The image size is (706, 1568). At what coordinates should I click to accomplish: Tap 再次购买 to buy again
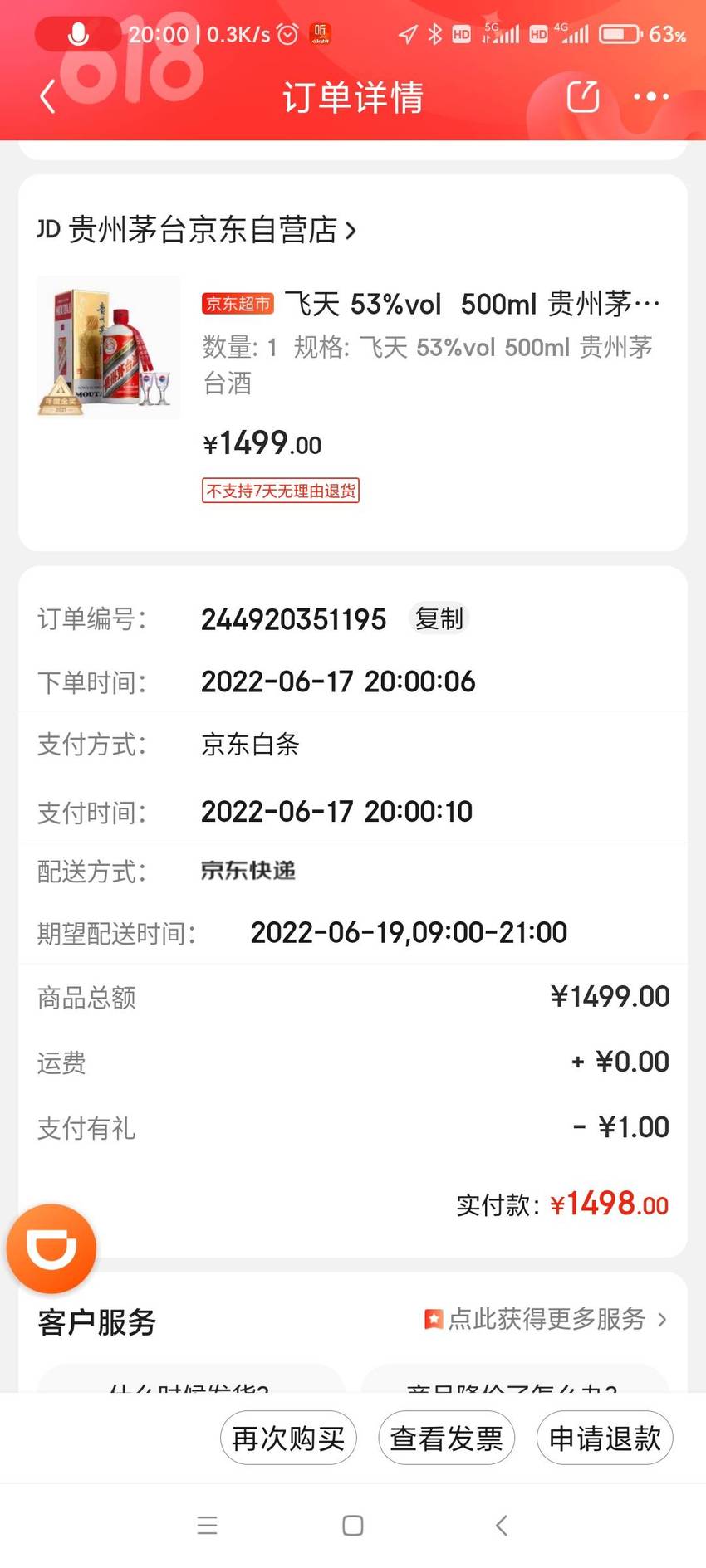pos(288,1438)
